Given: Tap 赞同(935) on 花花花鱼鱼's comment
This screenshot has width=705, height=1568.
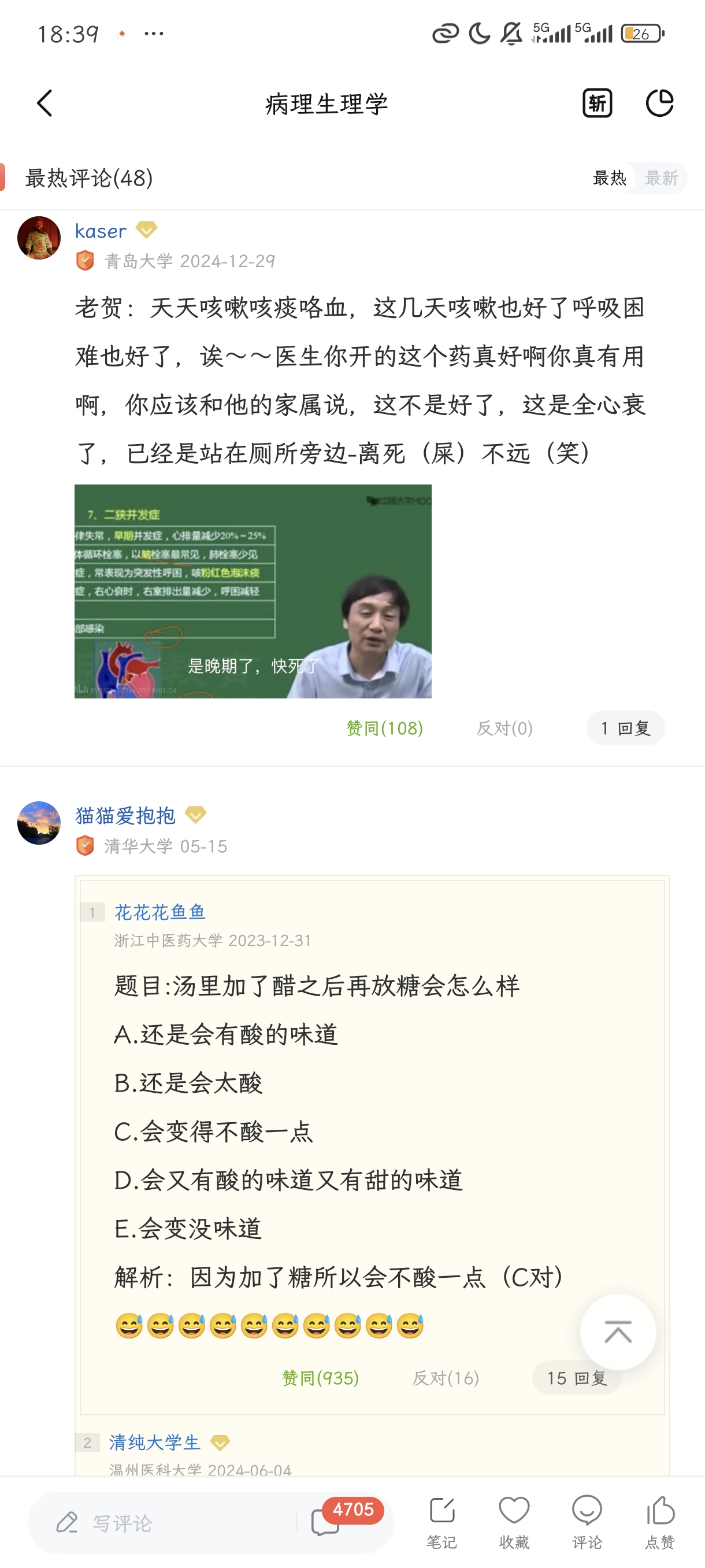Looking at the screenshot, I should 321,1378.
